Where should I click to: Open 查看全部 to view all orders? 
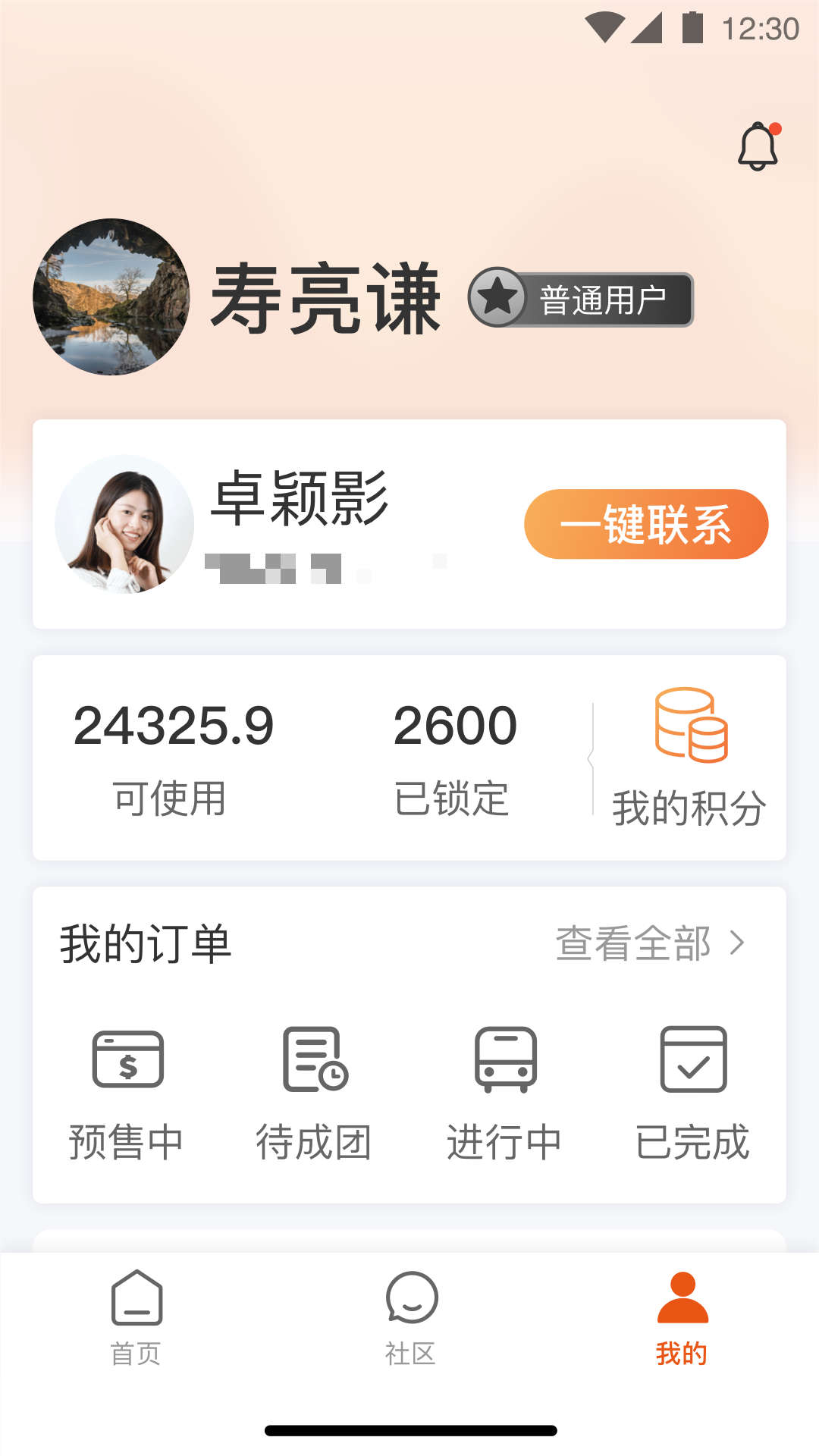[x=634, y=943]
